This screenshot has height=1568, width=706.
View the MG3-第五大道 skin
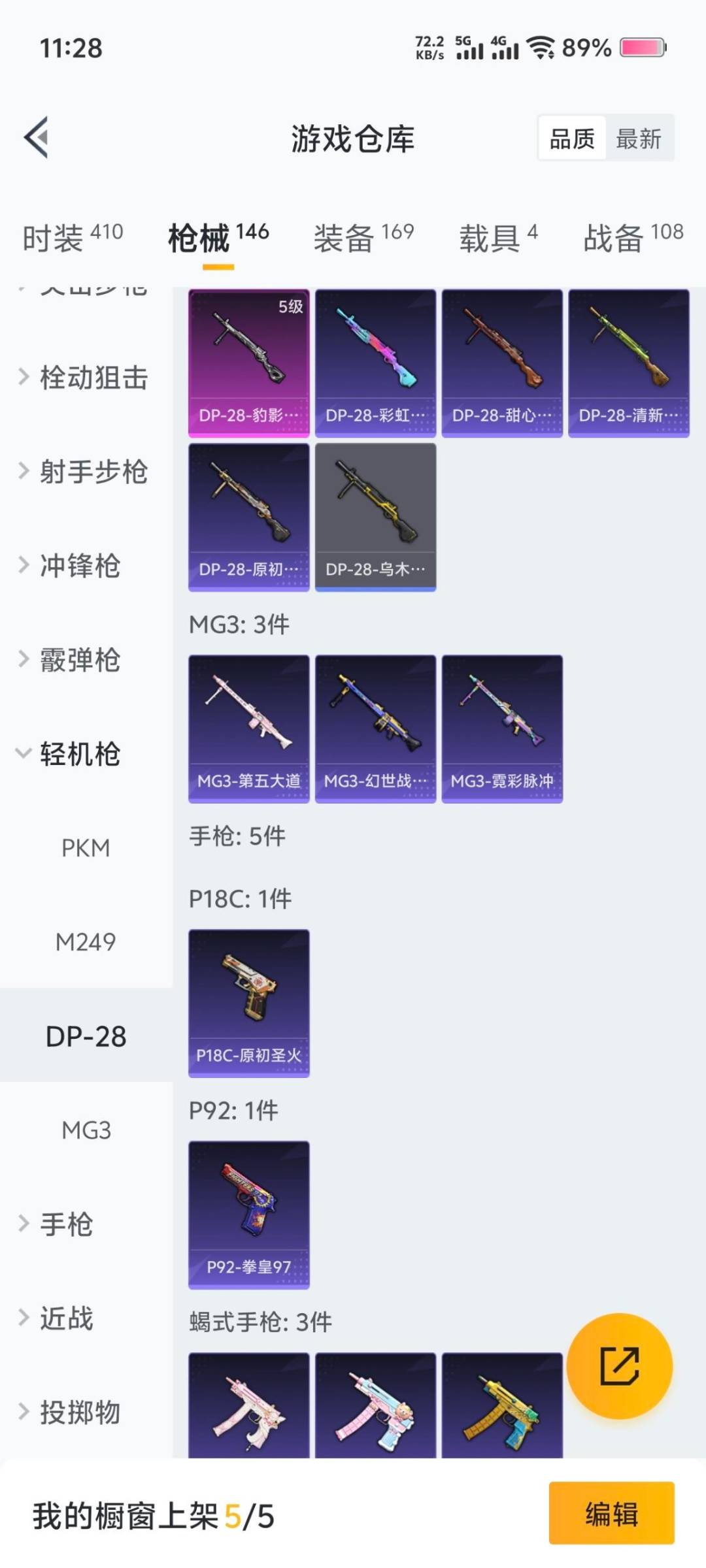tap(248, 725)
